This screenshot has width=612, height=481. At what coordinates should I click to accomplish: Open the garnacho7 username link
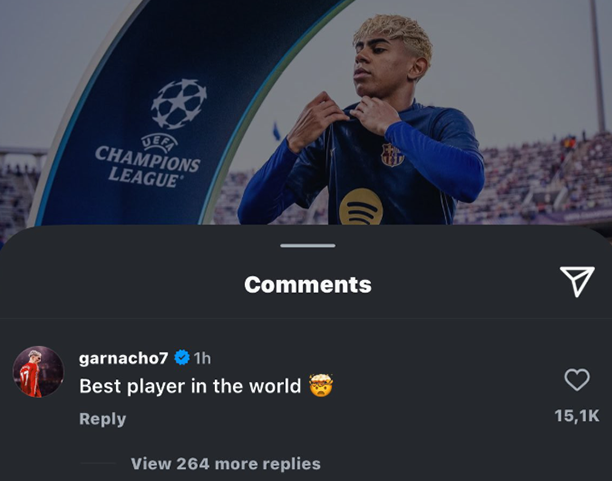pos(124,358)
